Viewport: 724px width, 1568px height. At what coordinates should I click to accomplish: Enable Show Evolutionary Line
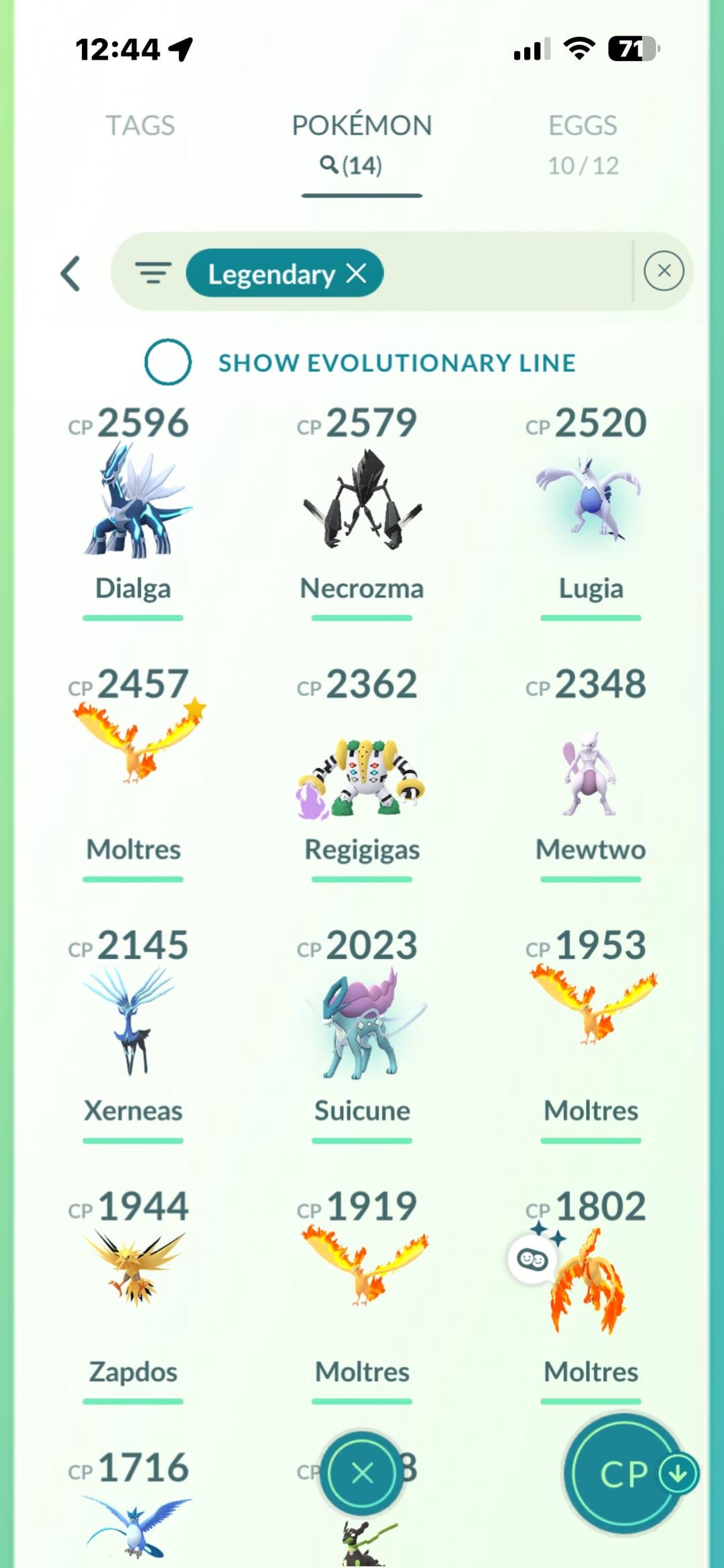click(x=168, y=362)
